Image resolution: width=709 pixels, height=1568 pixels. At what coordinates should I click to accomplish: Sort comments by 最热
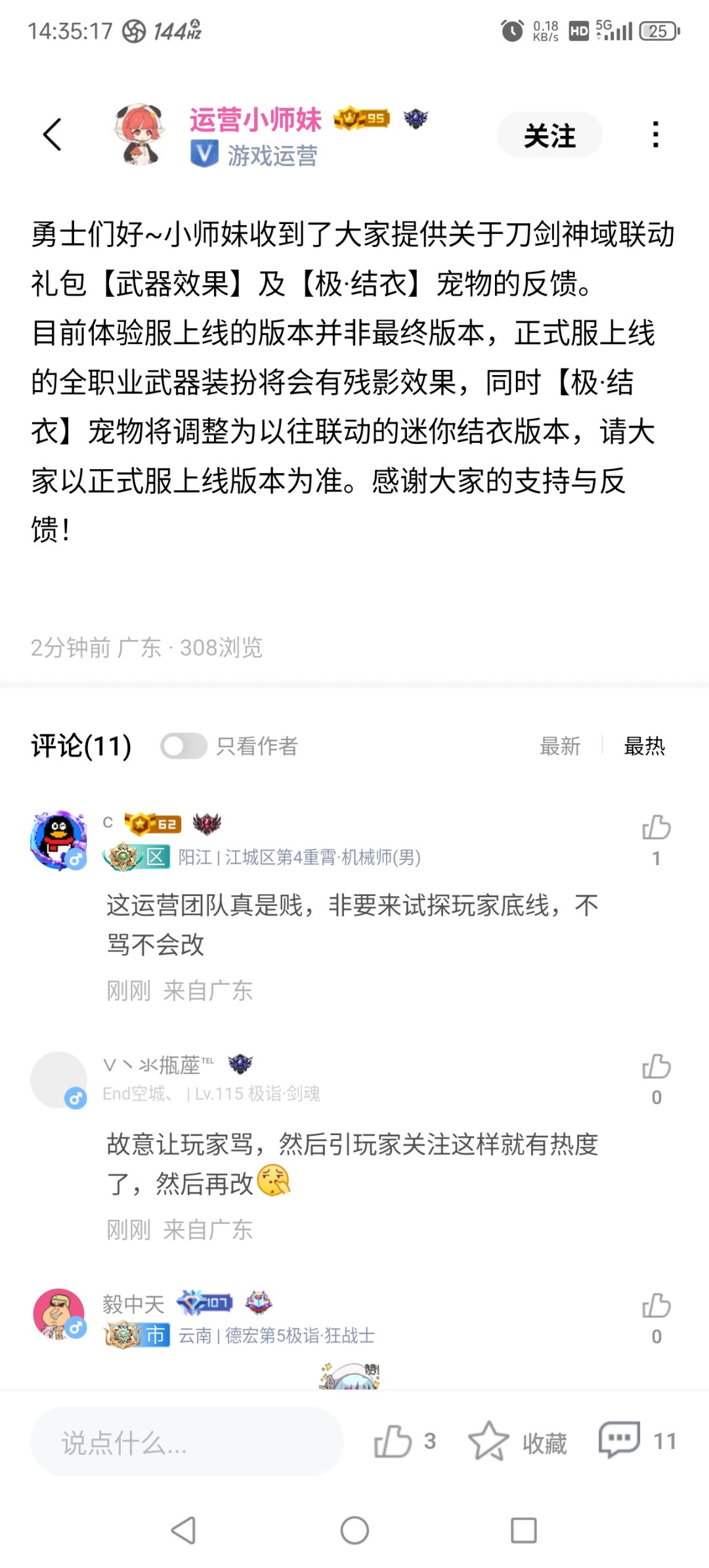tap(644, 746)
